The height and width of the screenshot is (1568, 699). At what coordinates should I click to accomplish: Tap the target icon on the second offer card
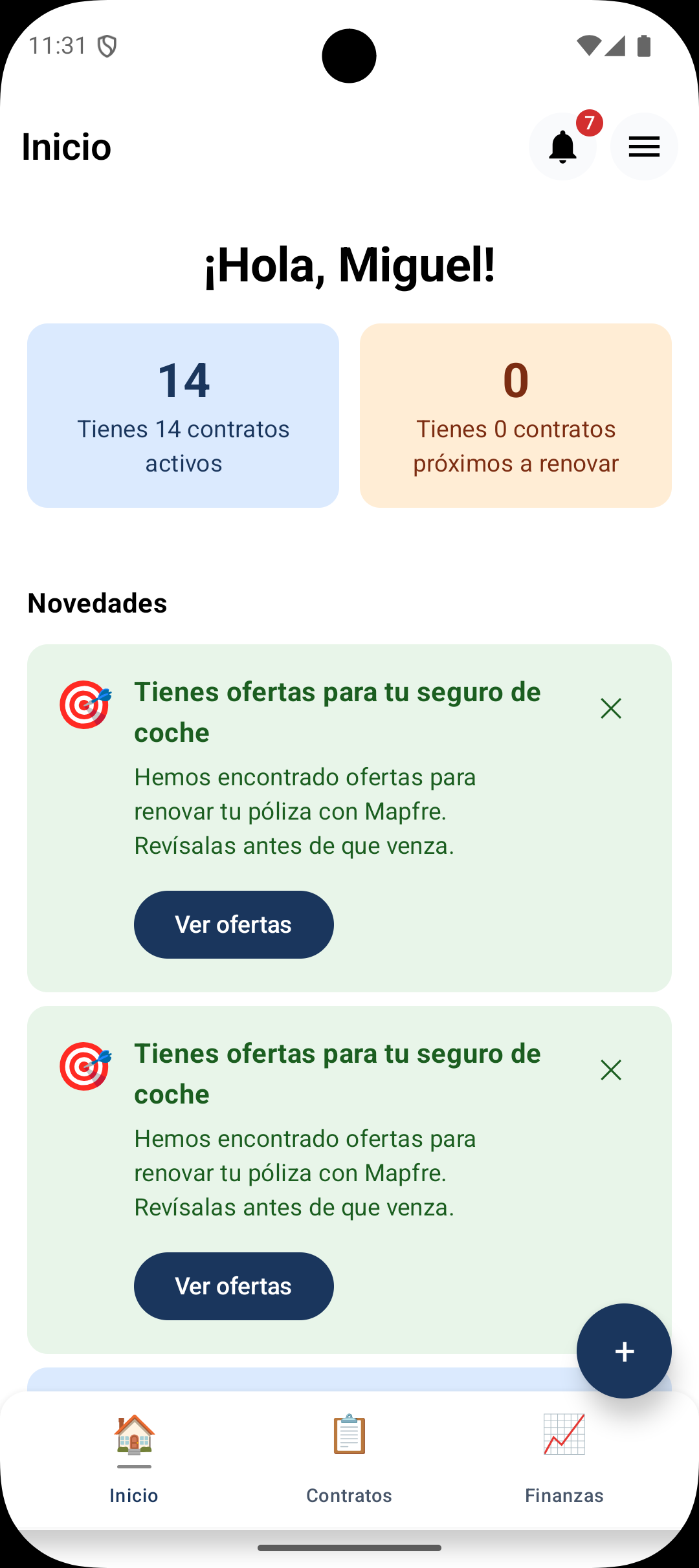point(85,1067)
